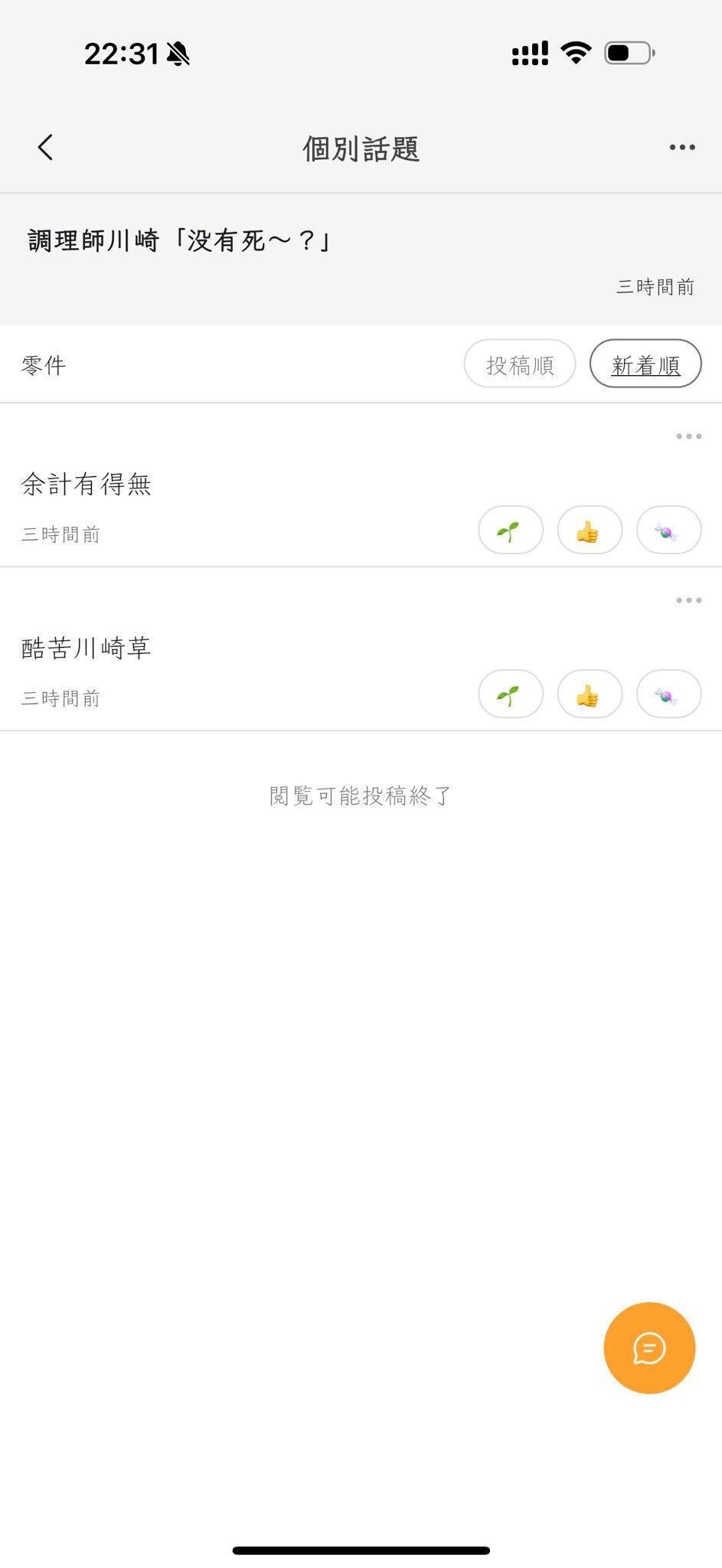The image size is (722, 1568).
Task: Open more options for comment 余計有得無
Action: (x=688, y=436)
